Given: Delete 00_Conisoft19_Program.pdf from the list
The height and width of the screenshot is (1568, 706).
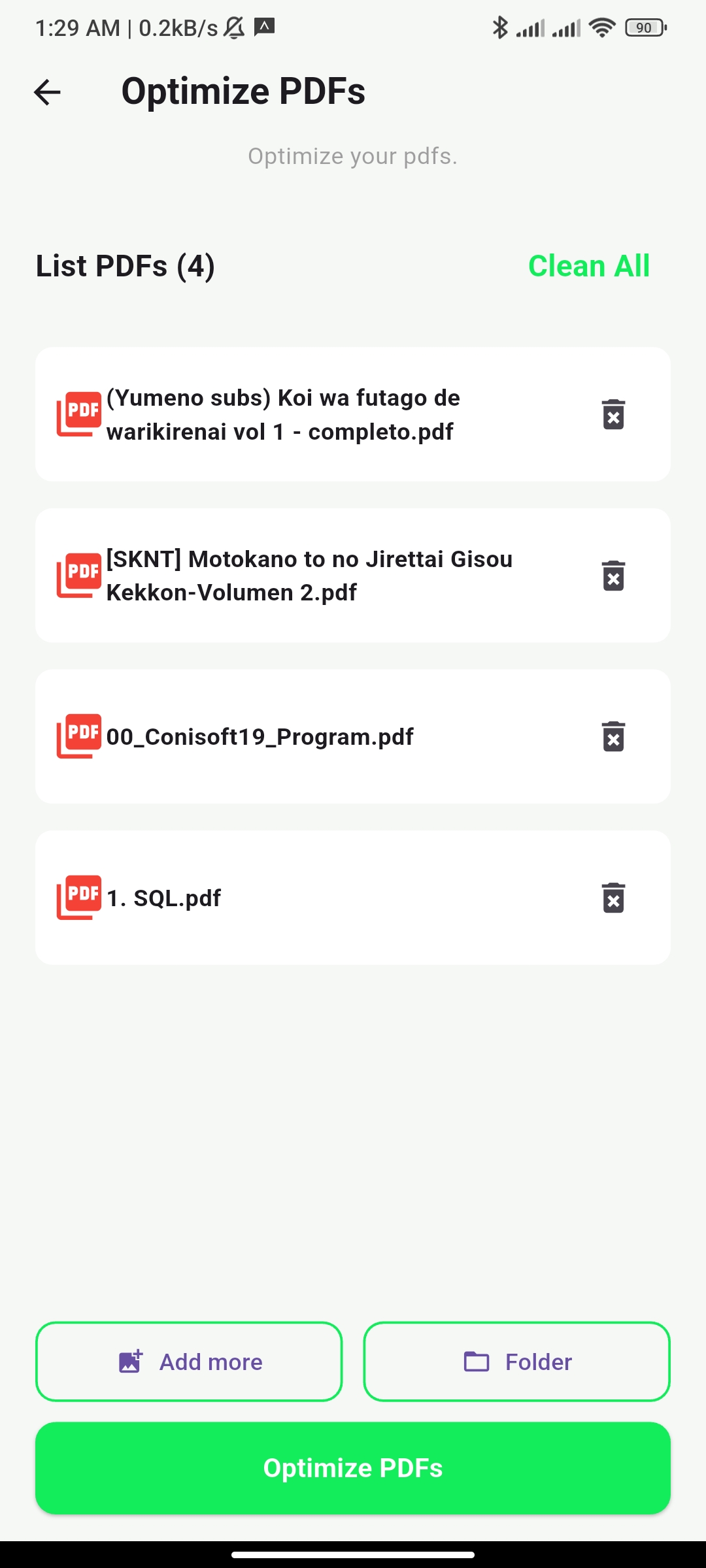Looking at the screenshot, I should (x=613, y=736).
